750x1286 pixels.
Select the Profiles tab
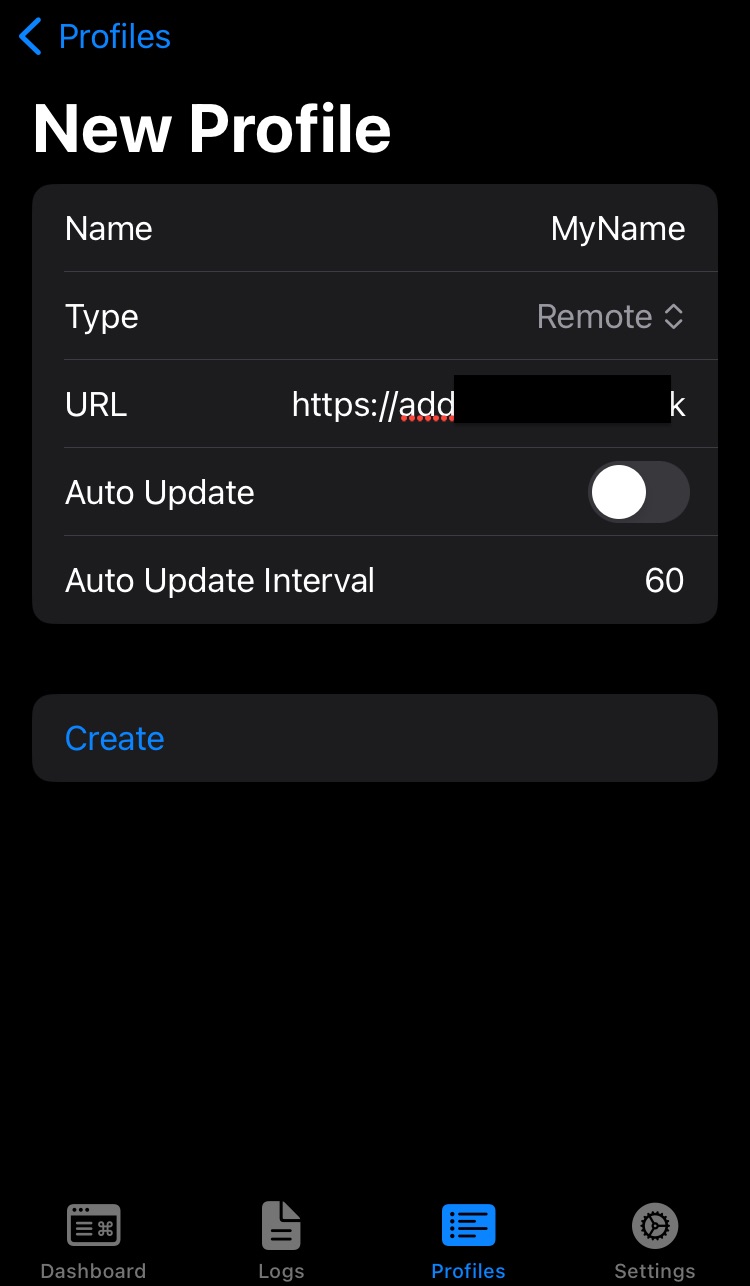coord(468,1242)
